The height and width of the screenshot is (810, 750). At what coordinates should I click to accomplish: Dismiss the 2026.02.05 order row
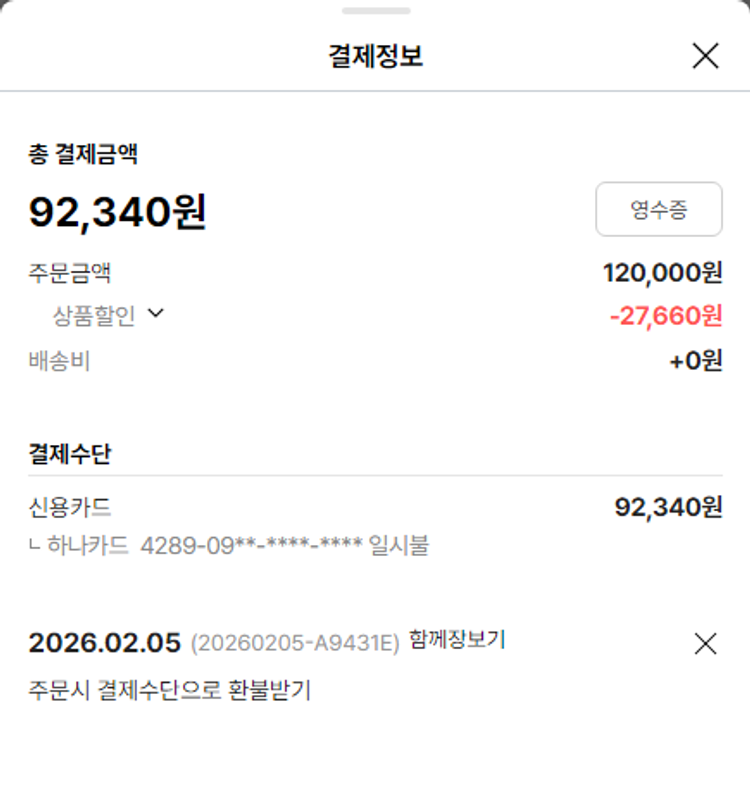(x=705, y=644)
